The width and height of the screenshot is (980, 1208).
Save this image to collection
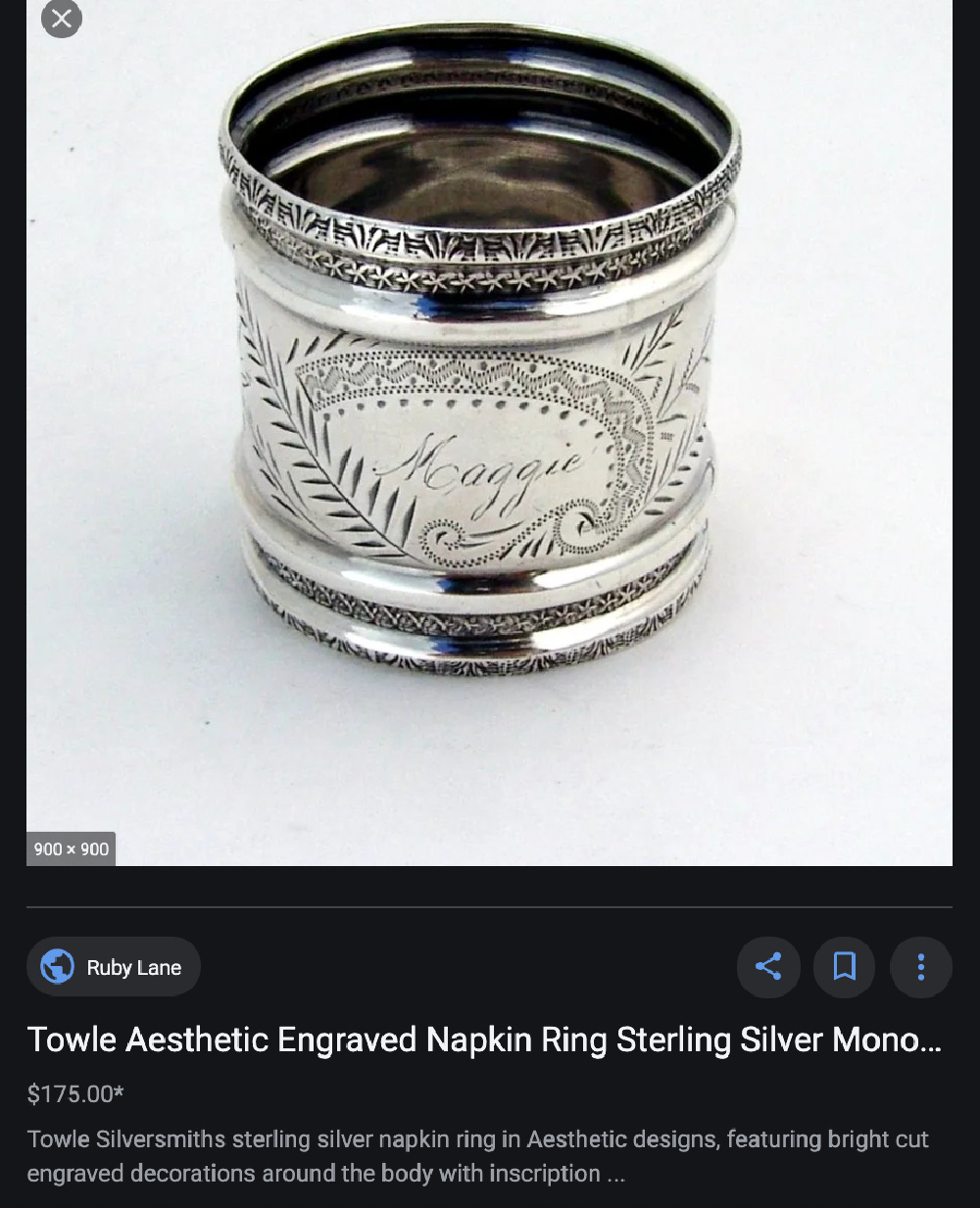(x=844, y=967)
